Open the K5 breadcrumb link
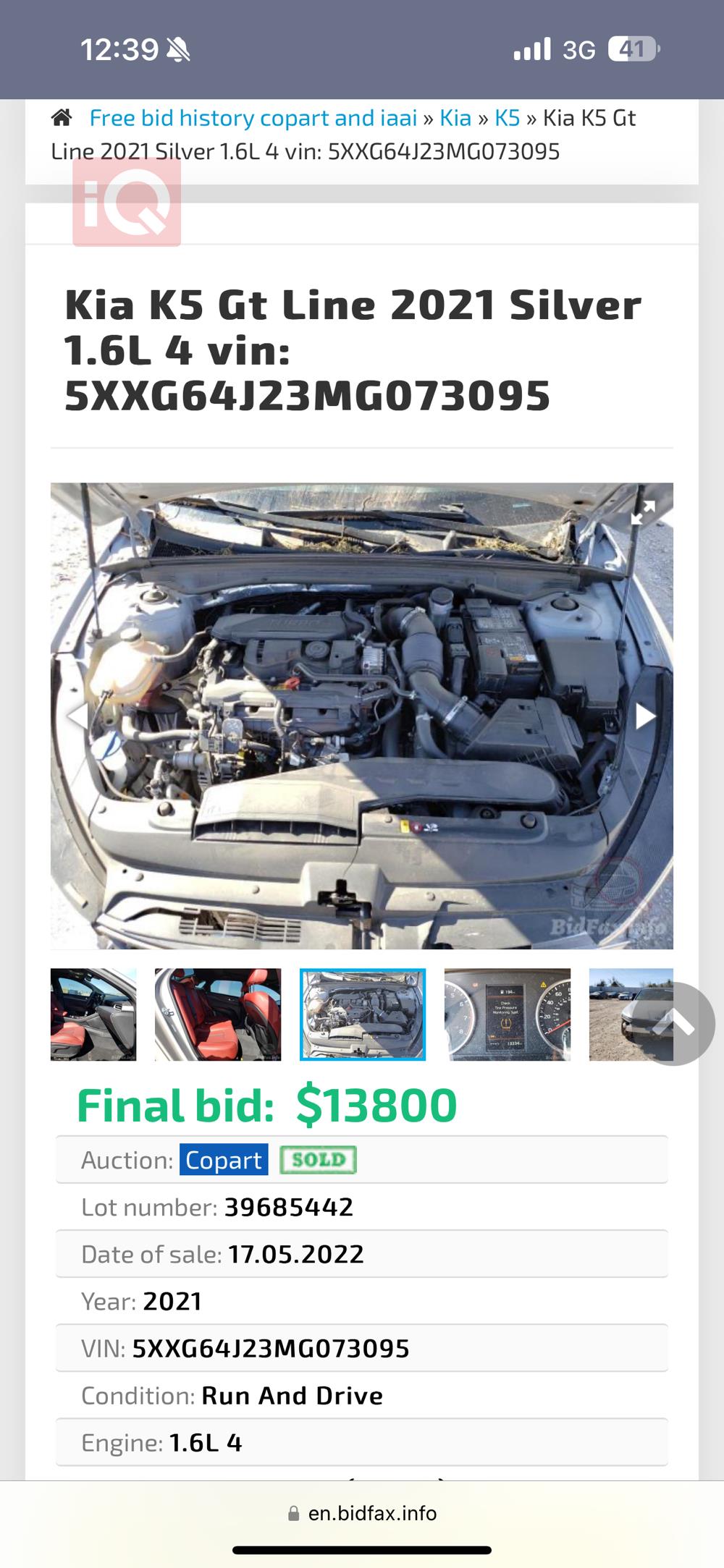Screen dimensions: 724x1568 [x=507, y=118]
